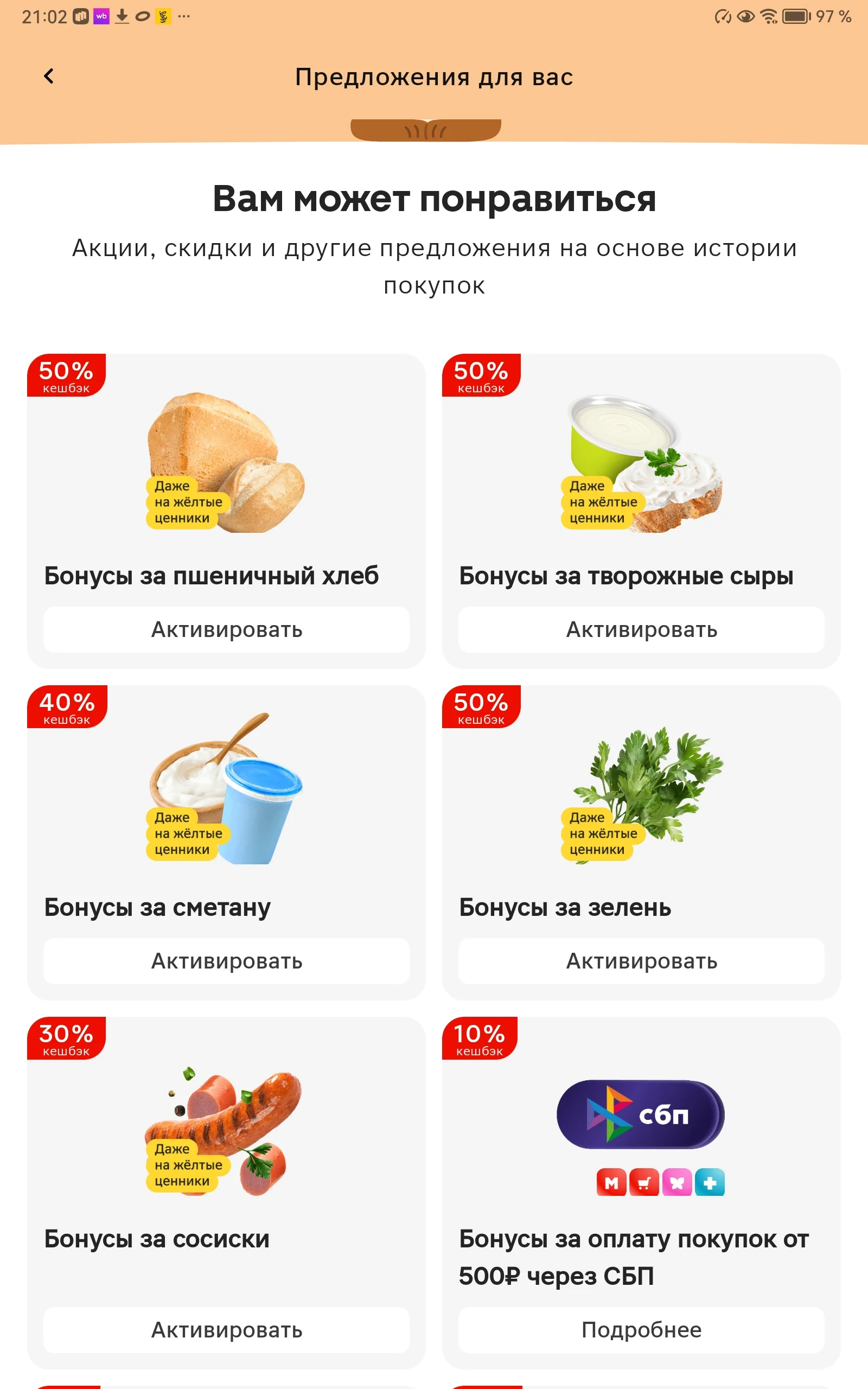Viewport: 868px width, 1389px height.
Task: Activate the sour cream cashback offer
Action: pos(226,961)
